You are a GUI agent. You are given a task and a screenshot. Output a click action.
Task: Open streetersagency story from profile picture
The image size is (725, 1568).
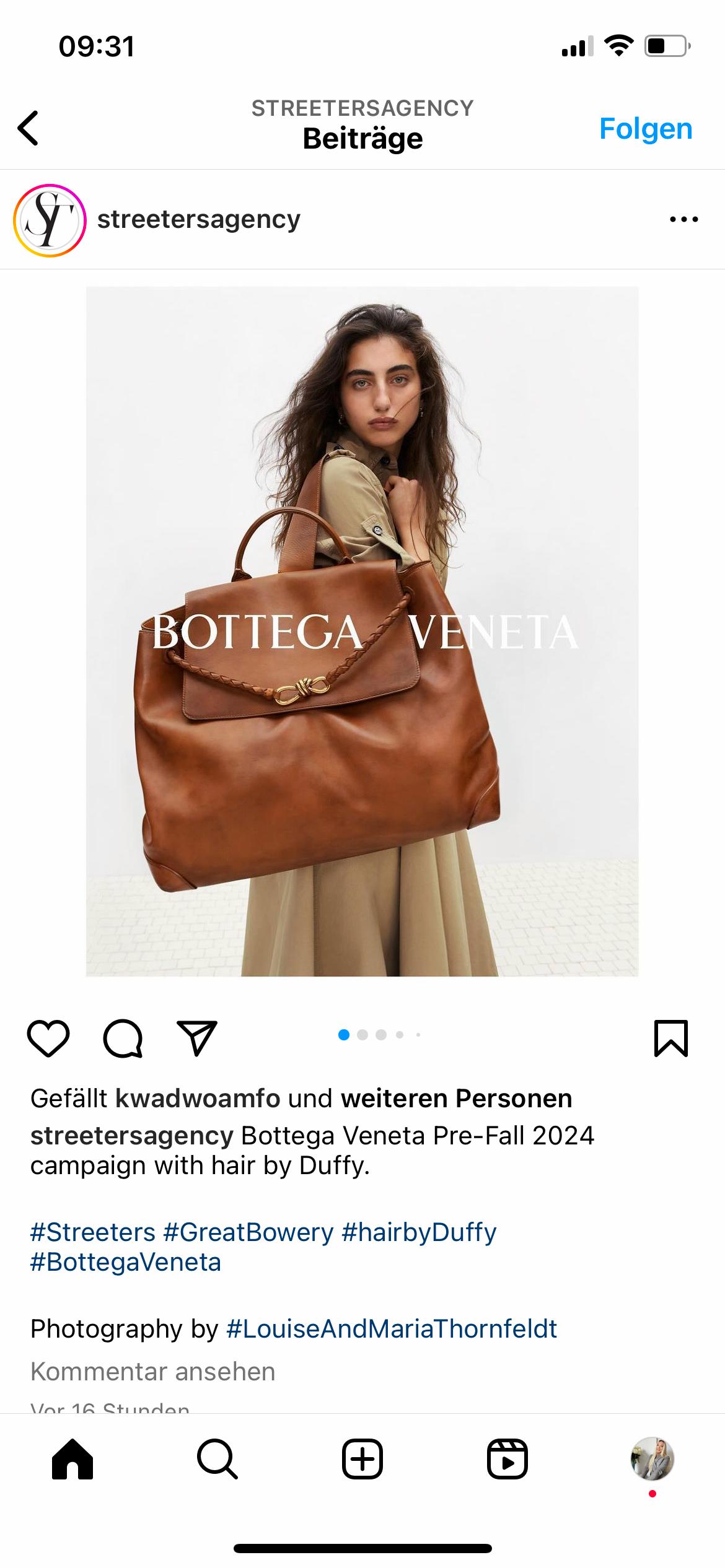point(50,220)
